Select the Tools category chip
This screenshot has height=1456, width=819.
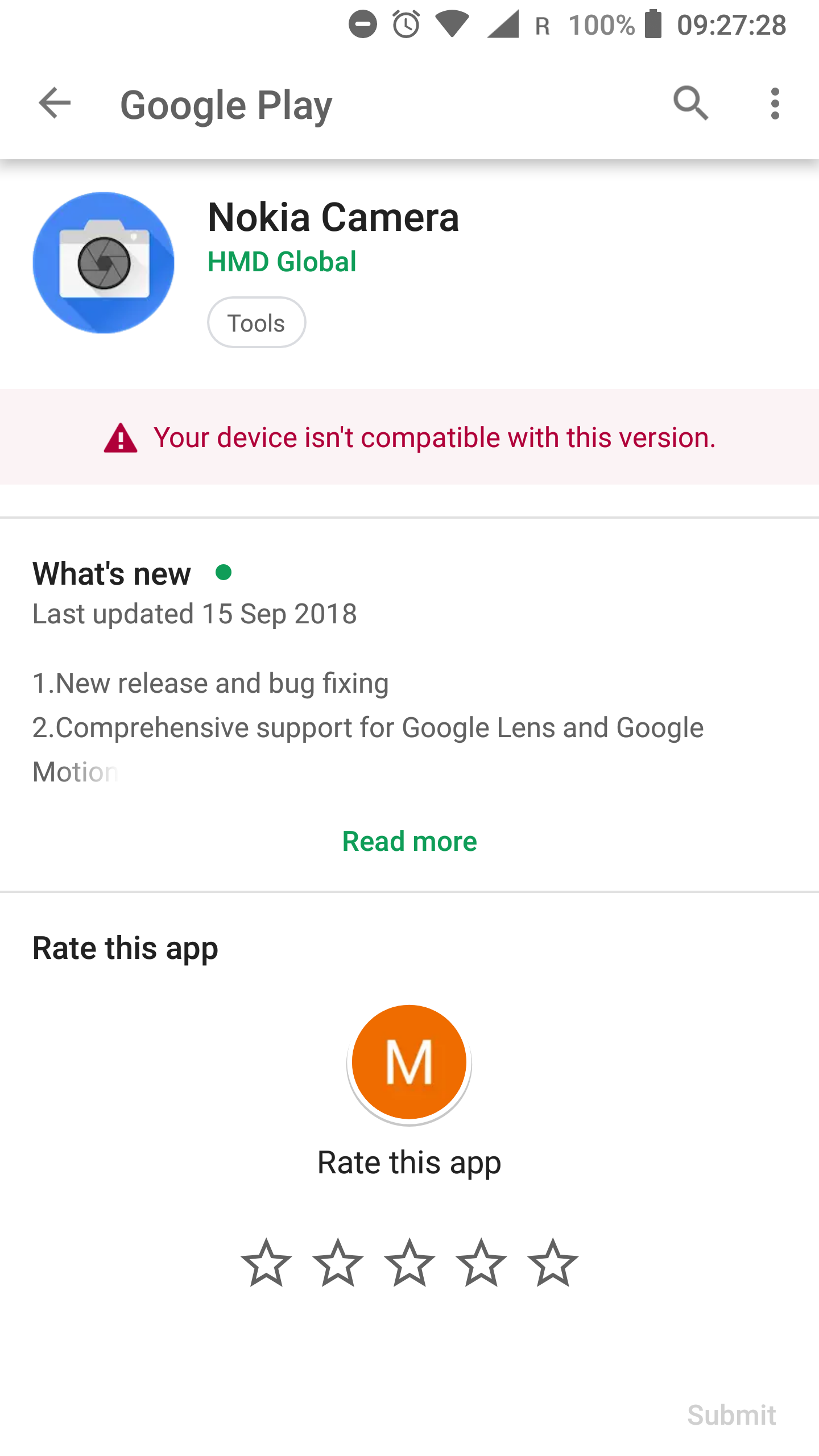pos(257,322)
